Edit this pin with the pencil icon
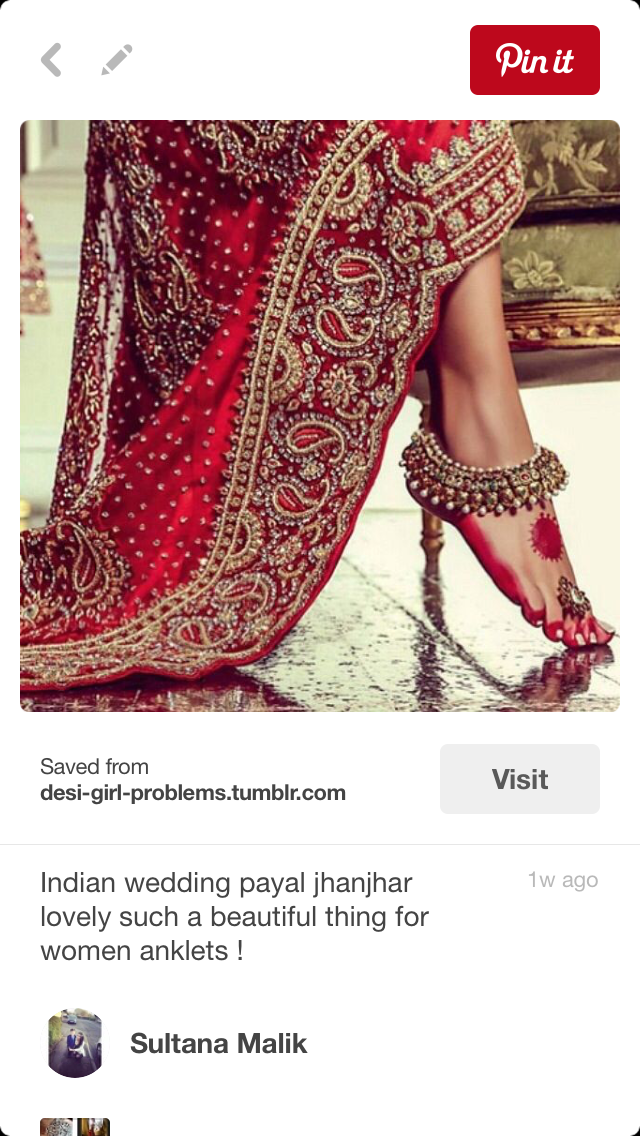The height and width of the screenshot is (1136, 640). click(117, 60)
